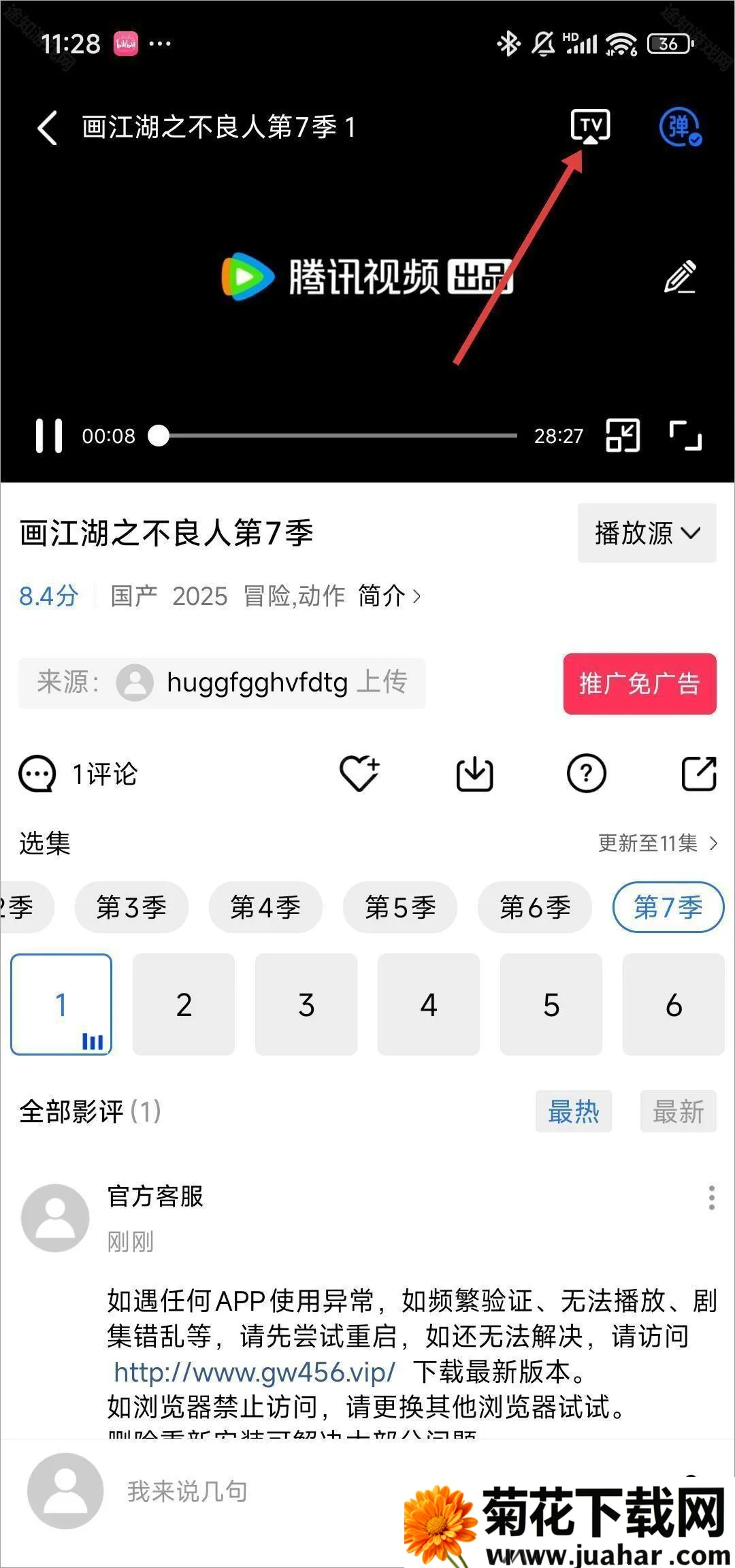The image size is (735, 1568).
Task: Select episode 3
Action: 306,1004
